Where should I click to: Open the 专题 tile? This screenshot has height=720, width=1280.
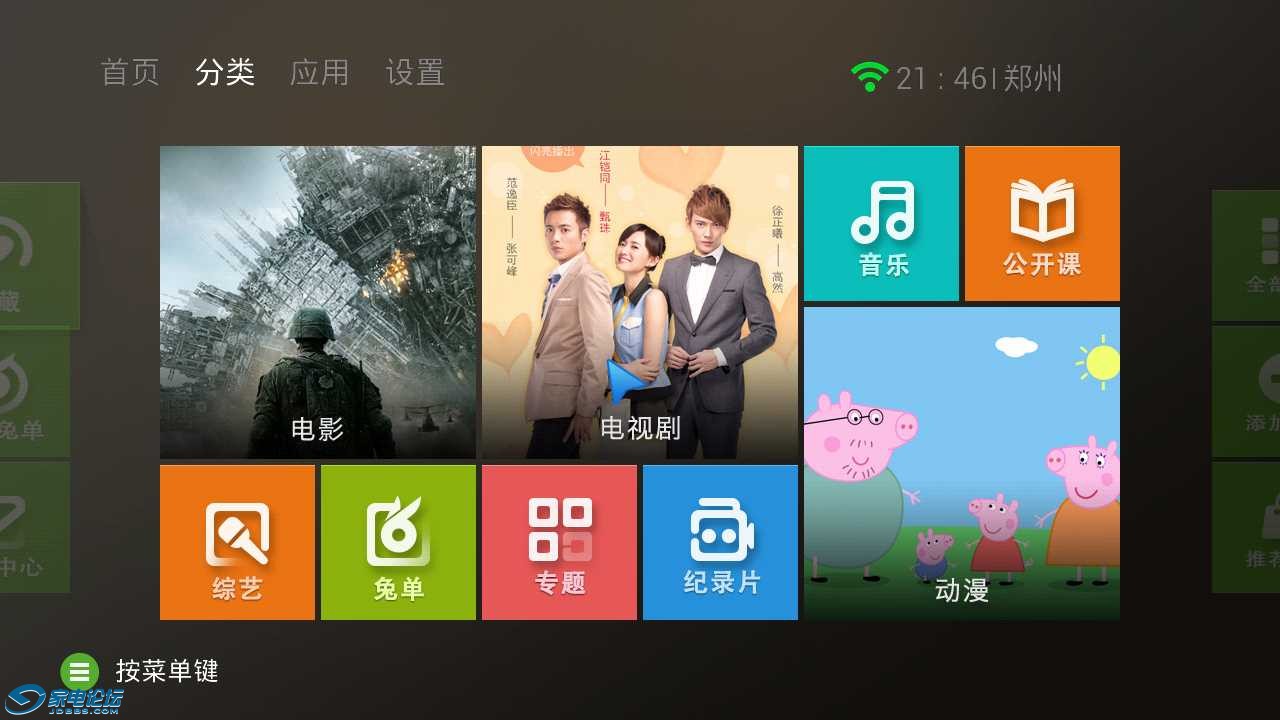pyautogui.click(x=559, y=542)
